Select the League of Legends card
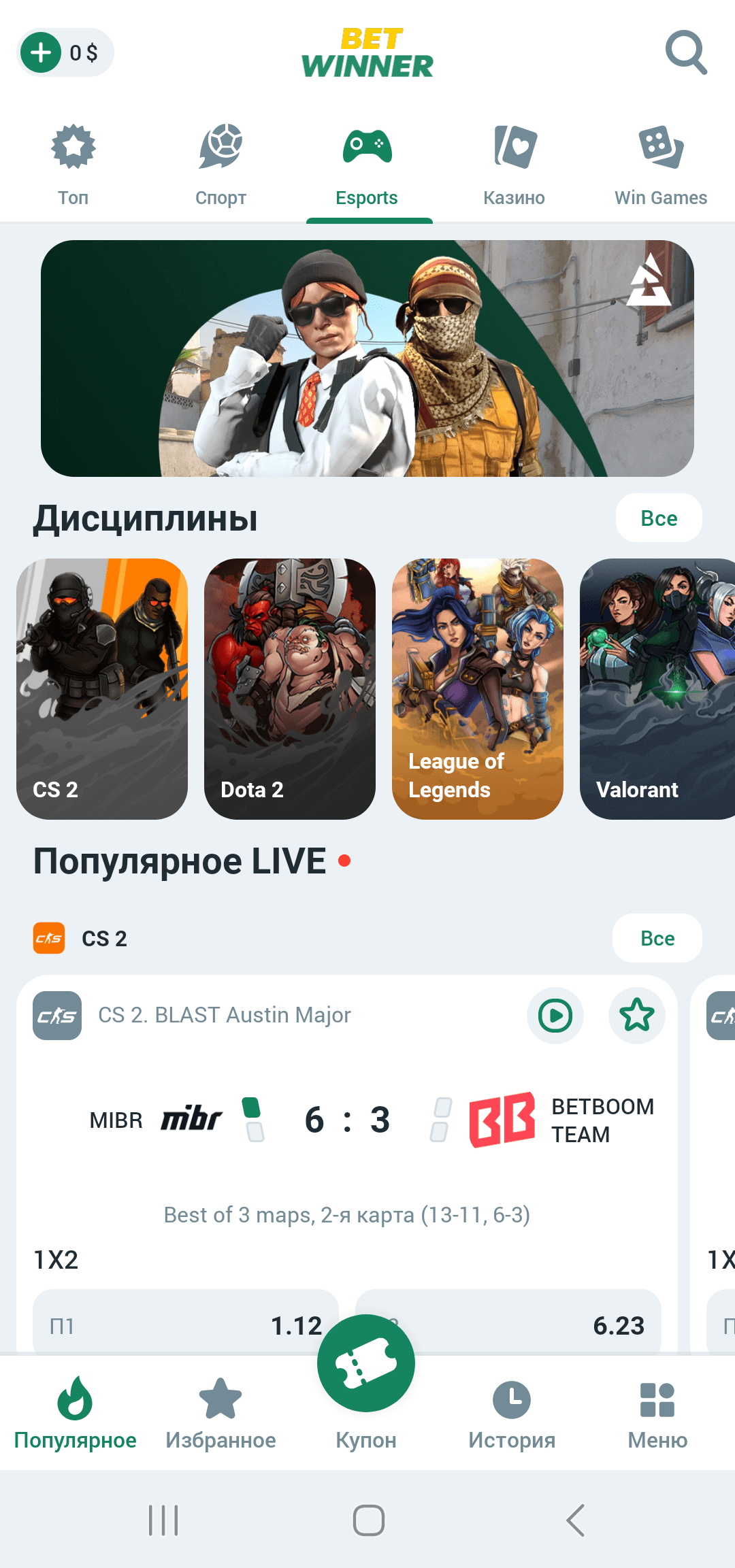Viewport: 735px width, 1568px height. click(x=478, y=688)
